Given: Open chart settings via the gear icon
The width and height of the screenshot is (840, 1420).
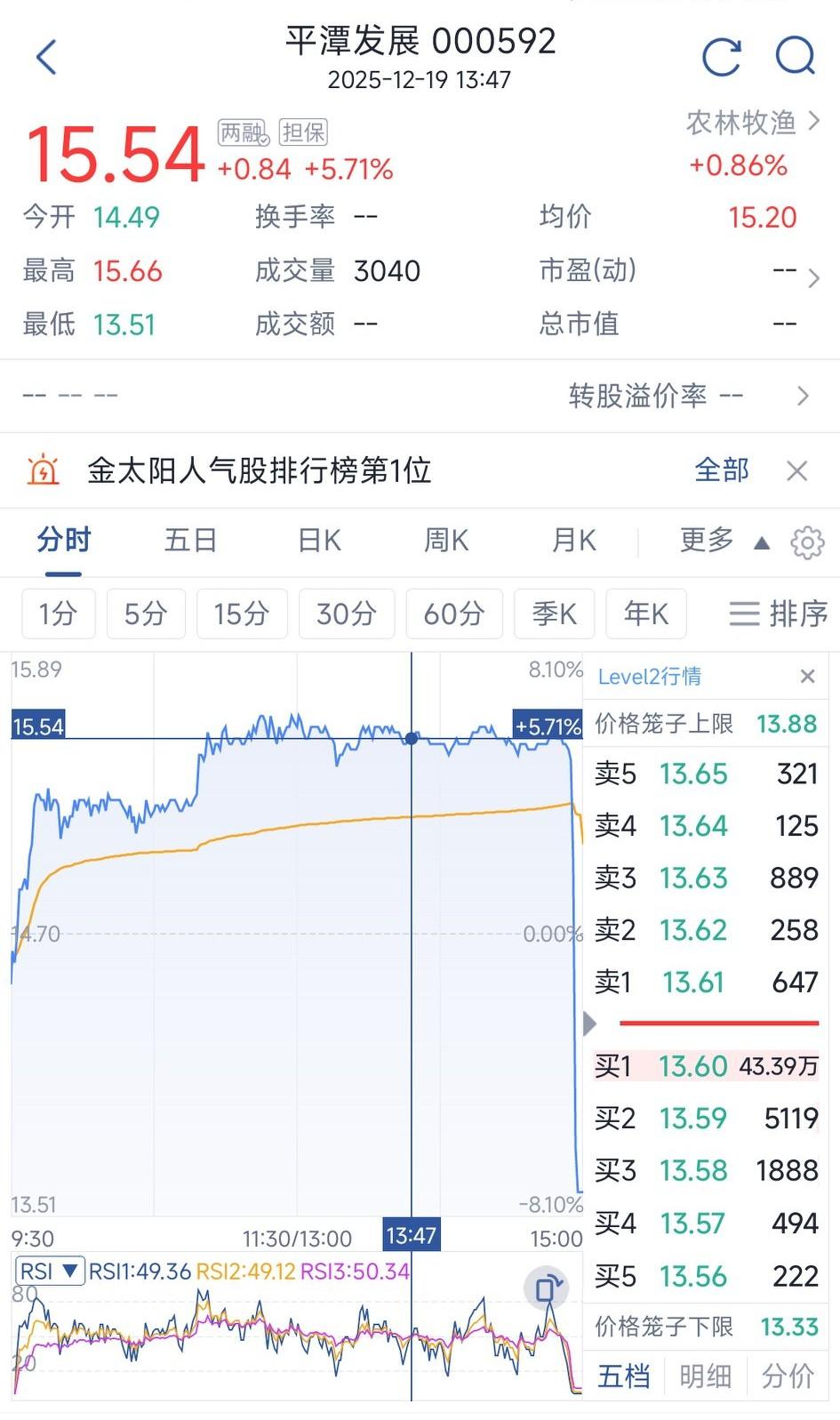Looking at the screenshot, I should coord(807,541).
